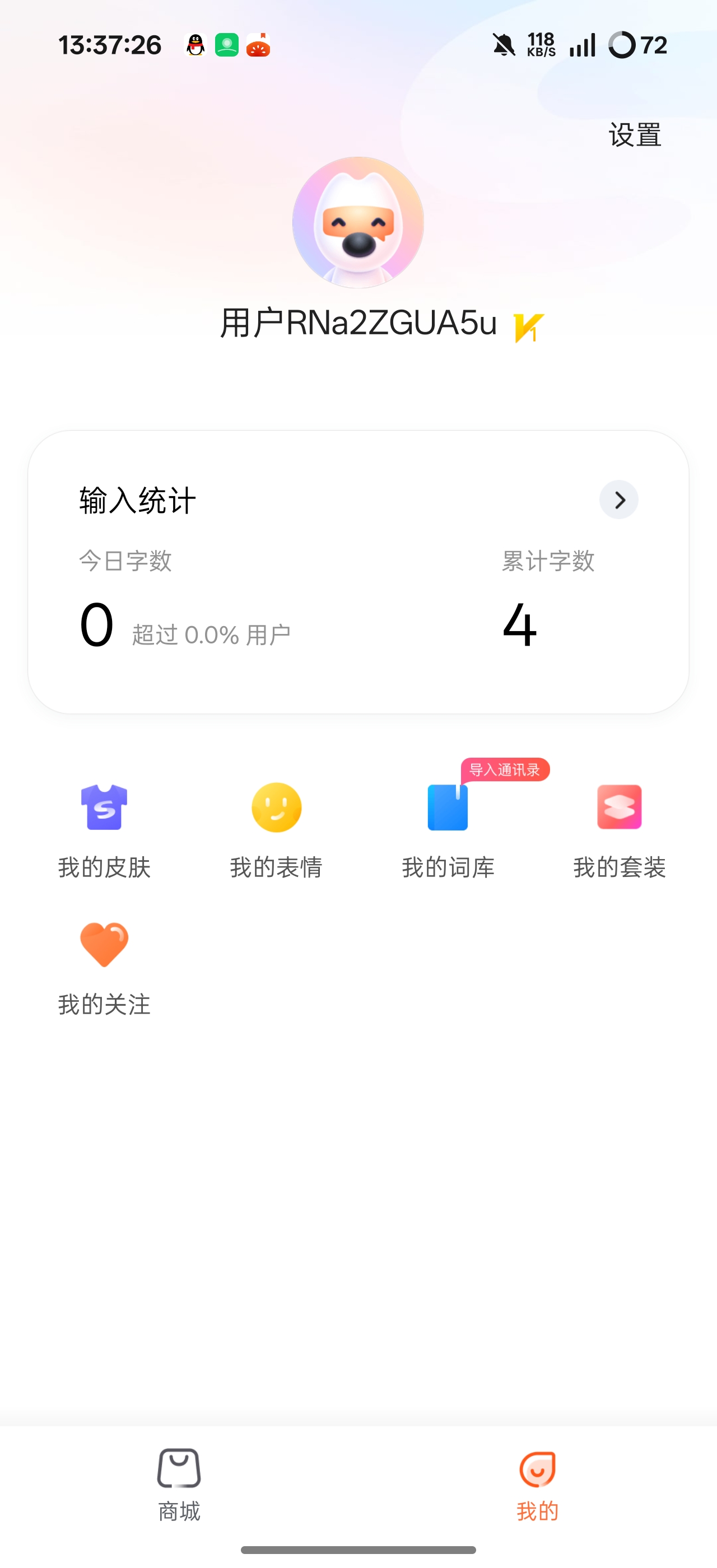Tap the V1 level badge beside username

coord(528,328)
